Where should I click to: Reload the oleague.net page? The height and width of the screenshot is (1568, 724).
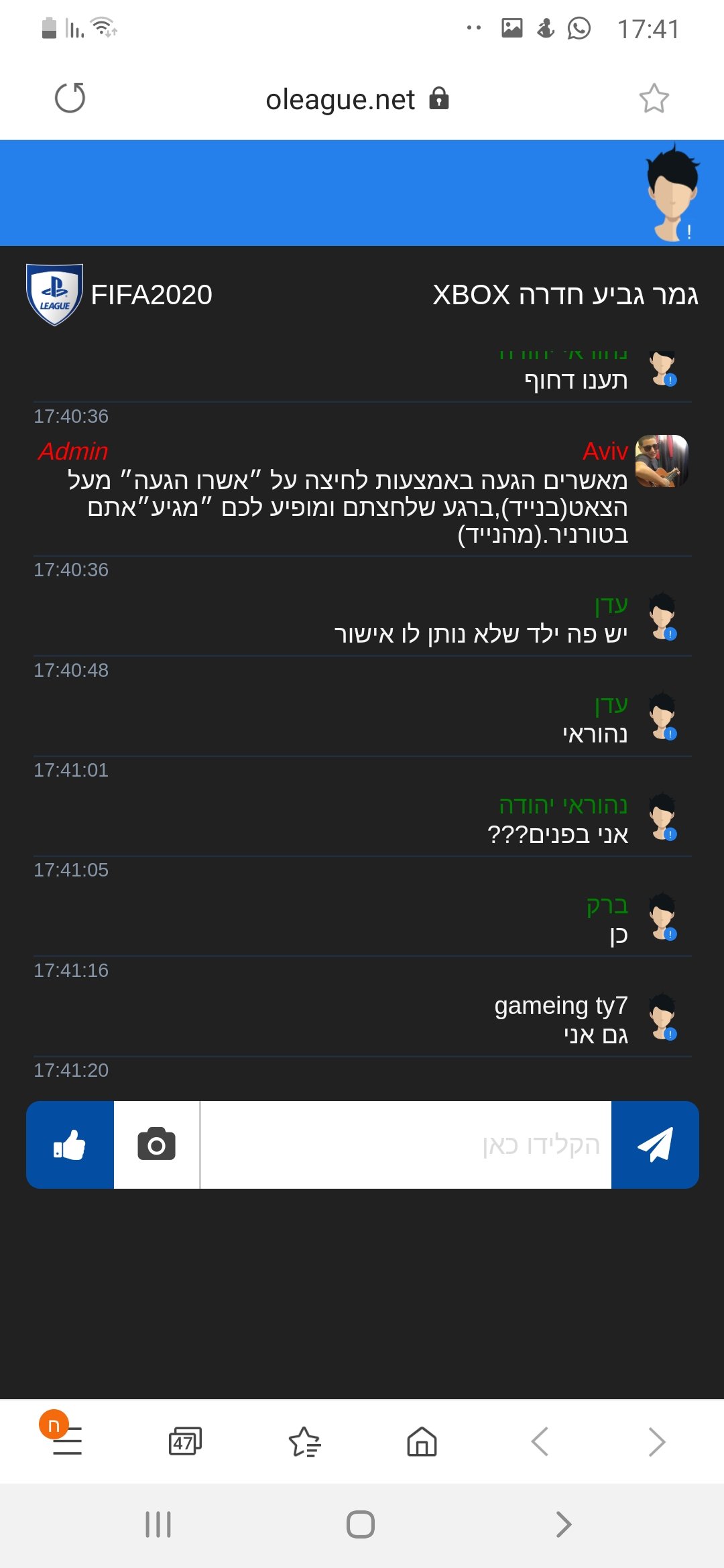click(70, 99)
